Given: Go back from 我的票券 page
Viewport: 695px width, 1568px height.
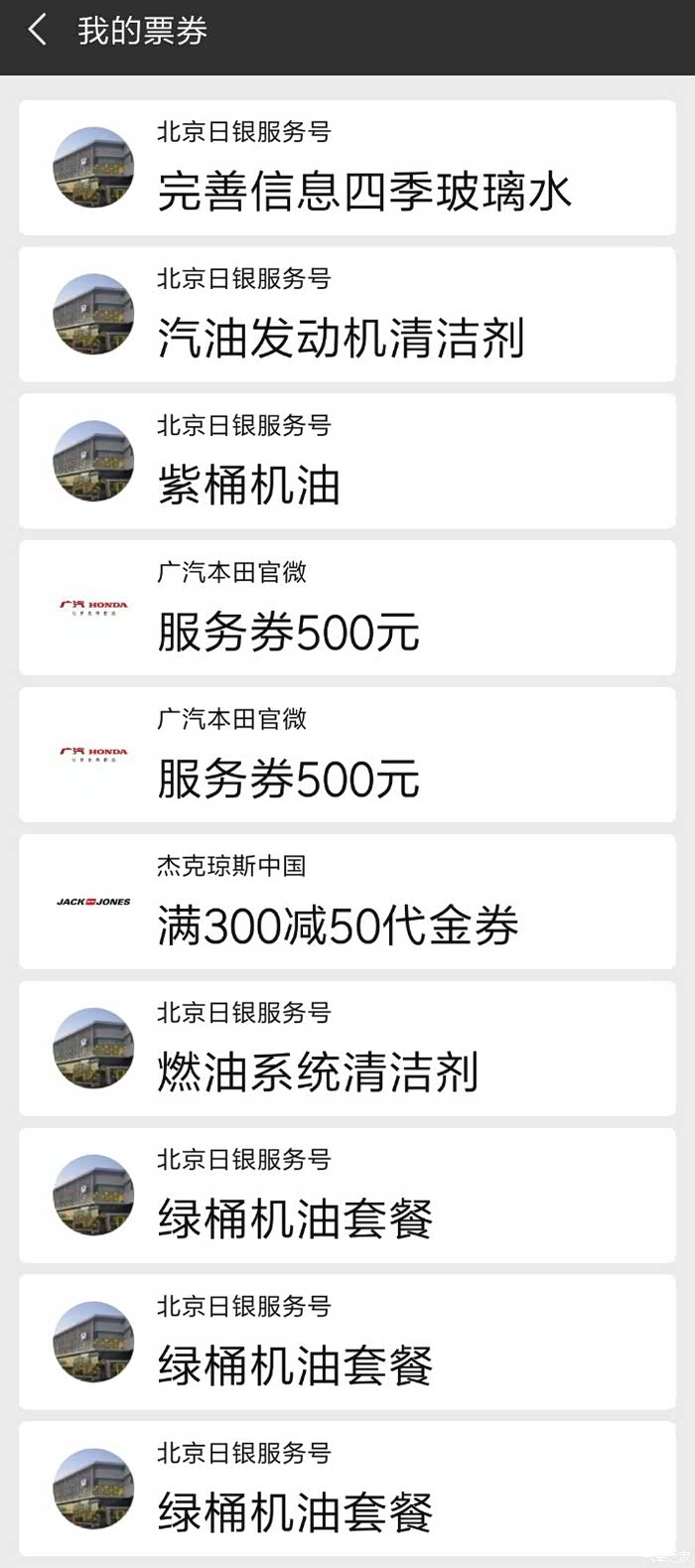Looking at the screenshot, I should (x=38, y=31).
